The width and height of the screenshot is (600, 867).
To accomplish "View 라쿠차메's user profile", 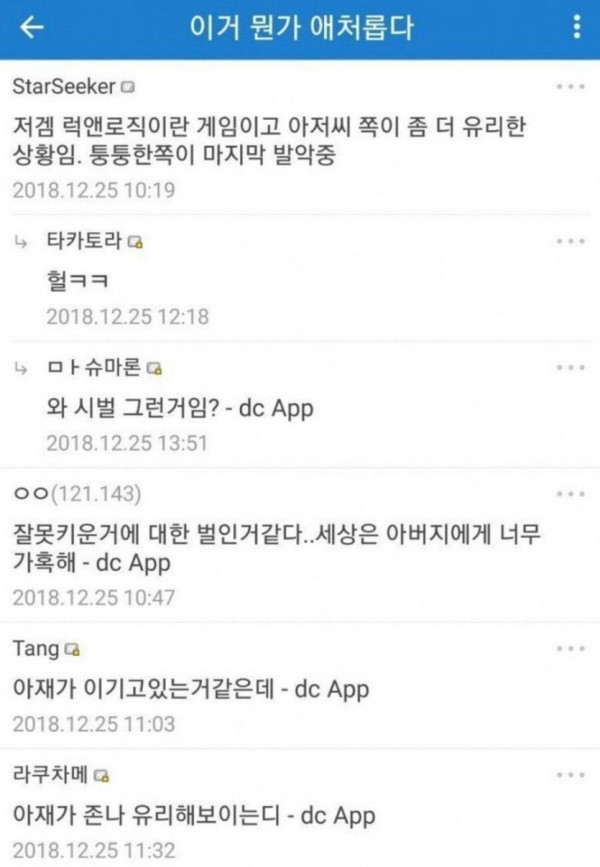I will pyautogui.click(x=51, y=775).
